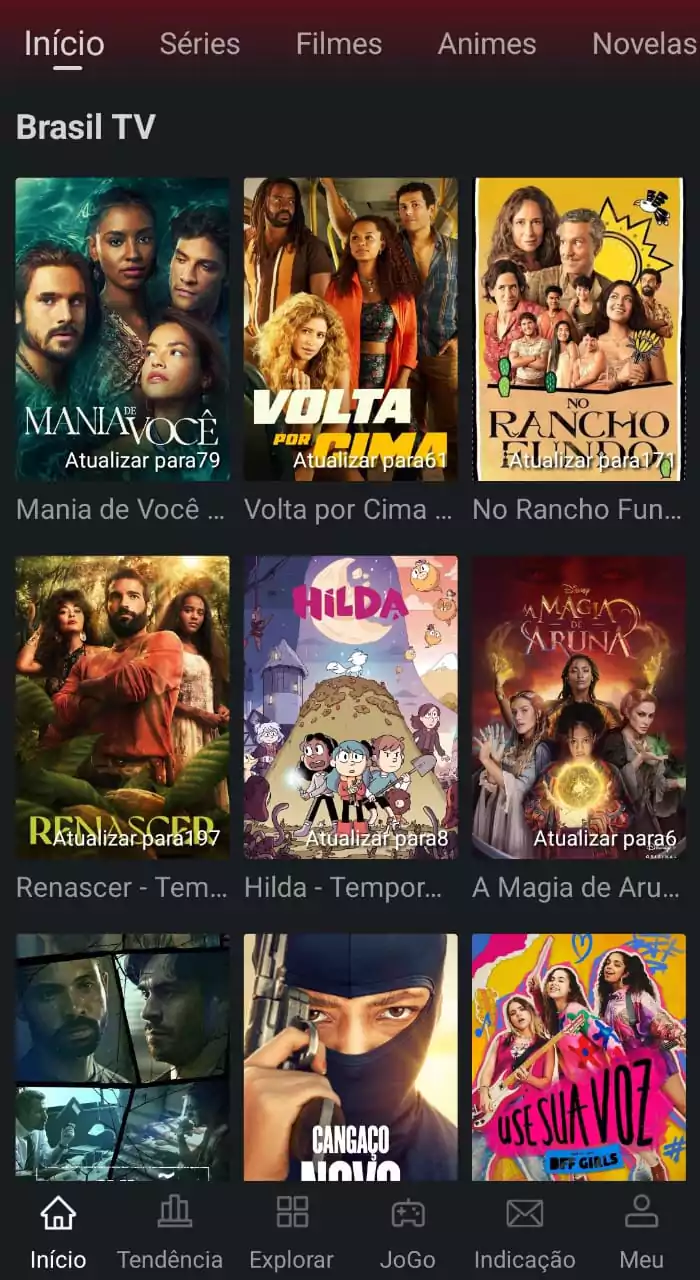Screen dimensions: 700x1280
Task: Select the Início top tab
Action: coord(64,44)
